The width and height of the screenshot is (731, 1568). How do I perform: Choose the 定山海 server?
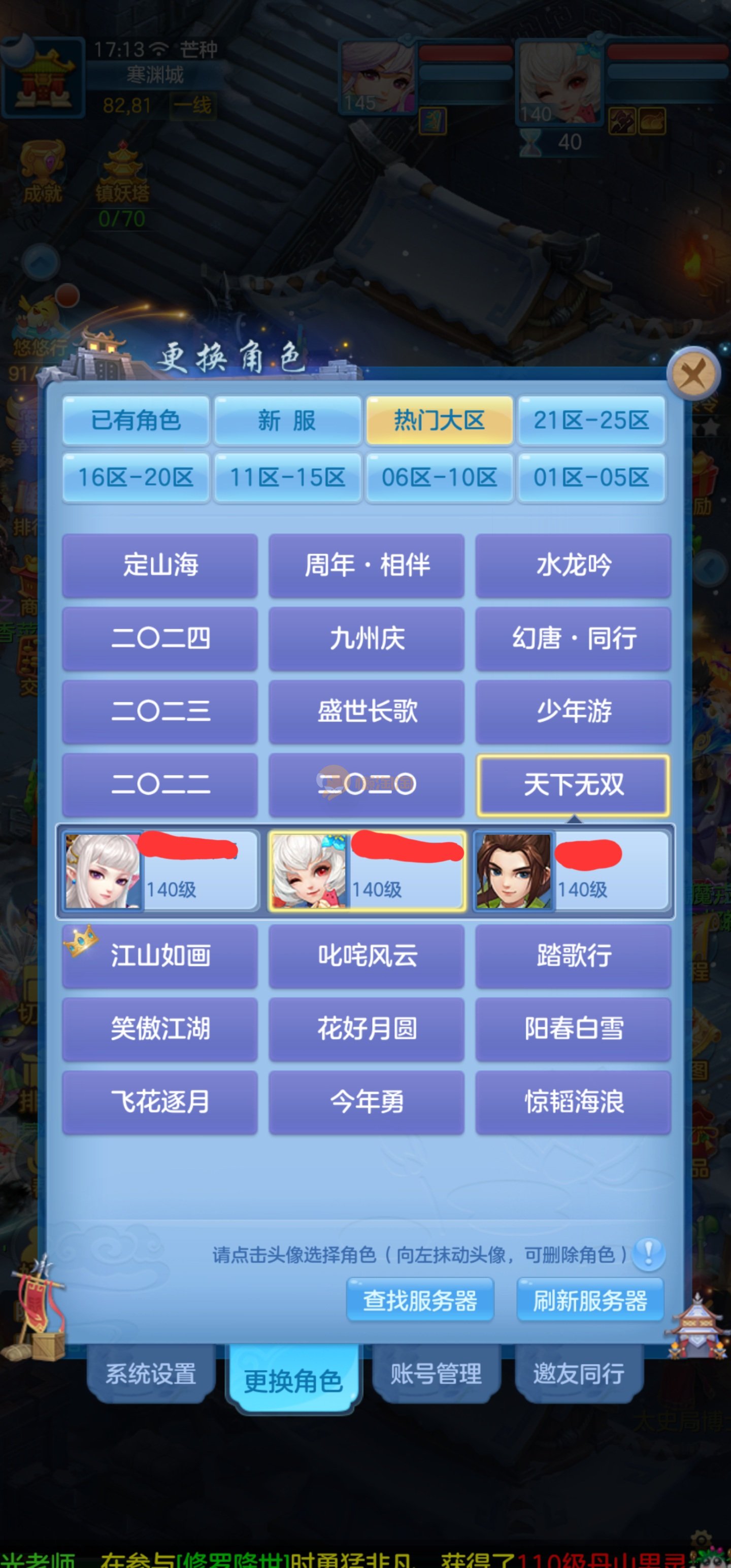(160, 565)
